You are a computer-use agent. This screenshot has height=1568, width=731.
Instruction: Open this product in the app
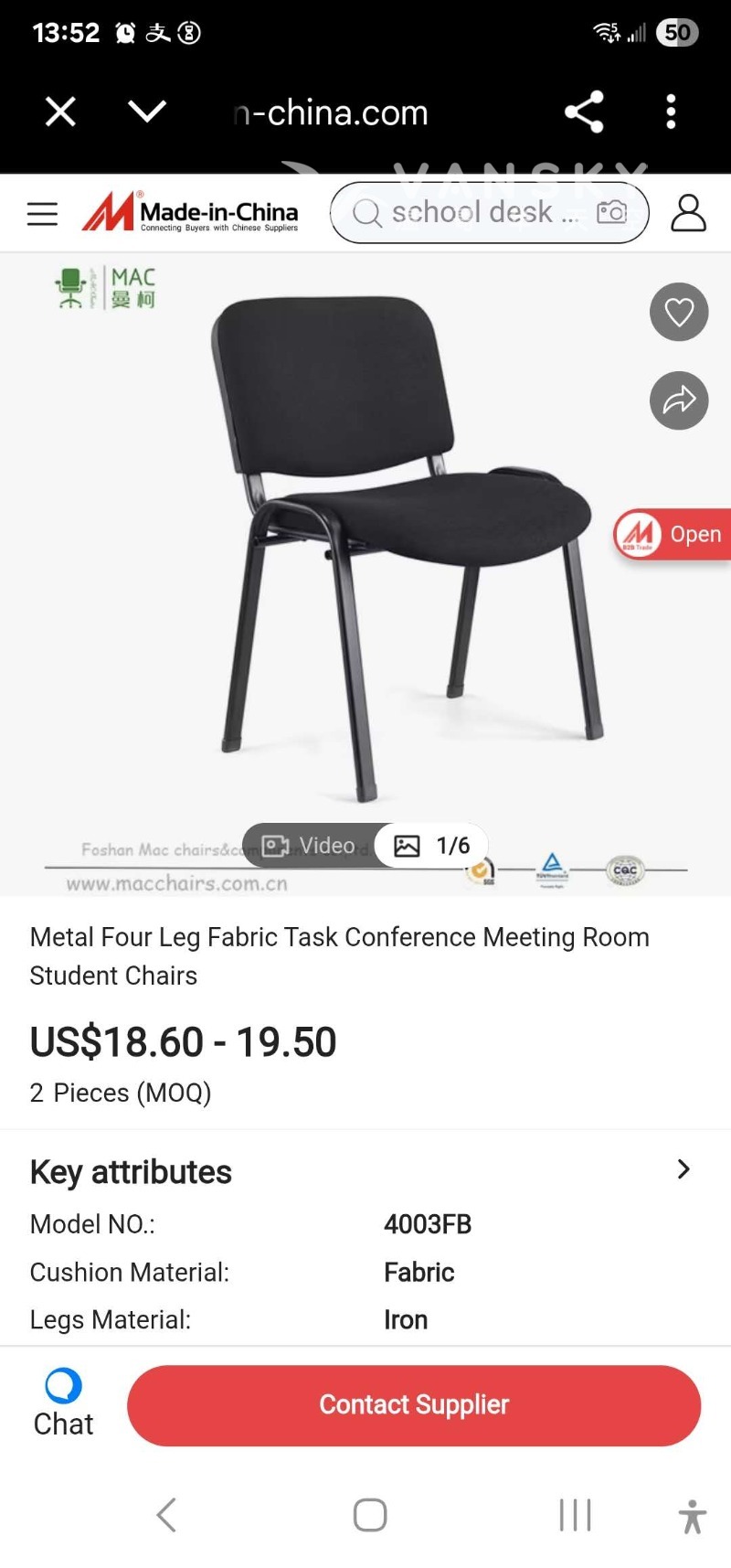(673, 534)
